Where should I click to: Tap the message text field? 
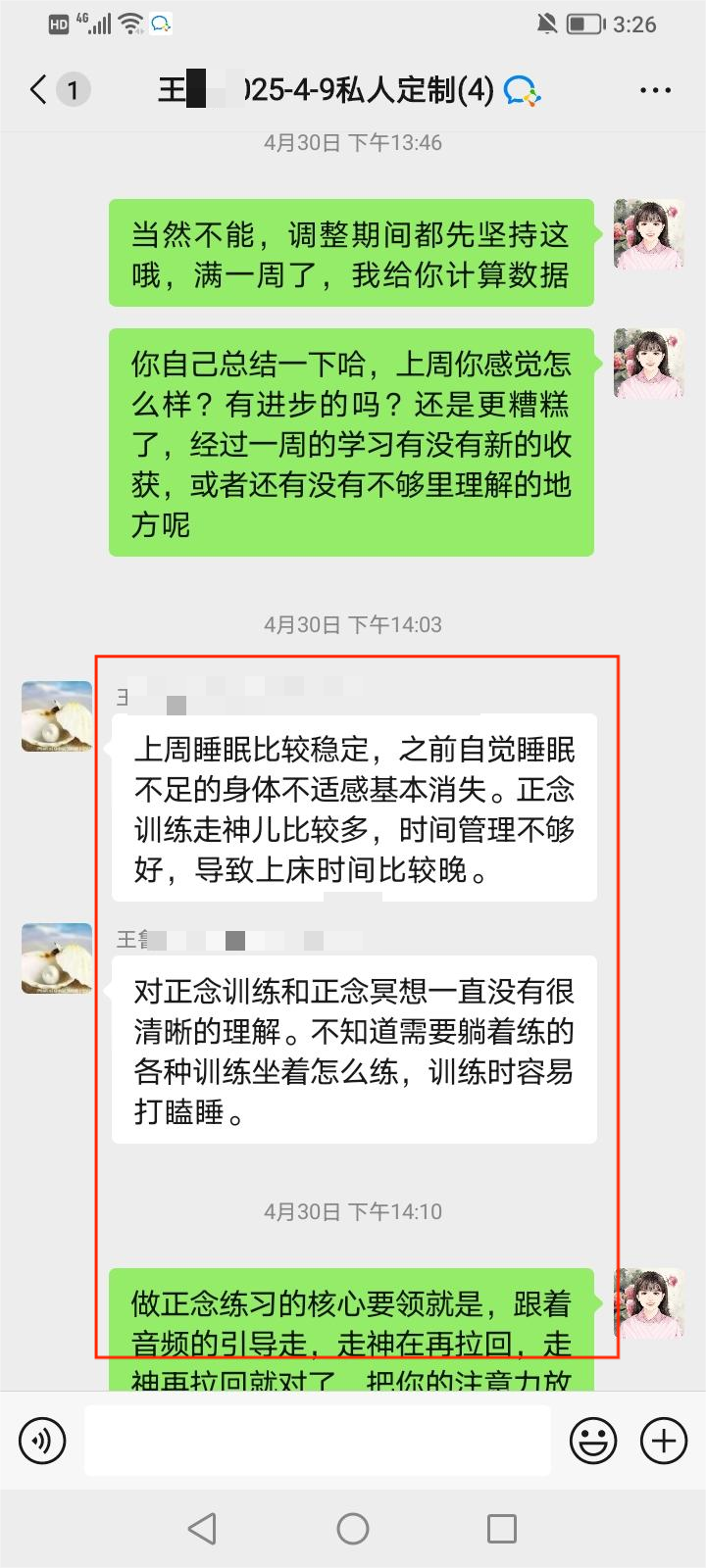click(317, 1441)
